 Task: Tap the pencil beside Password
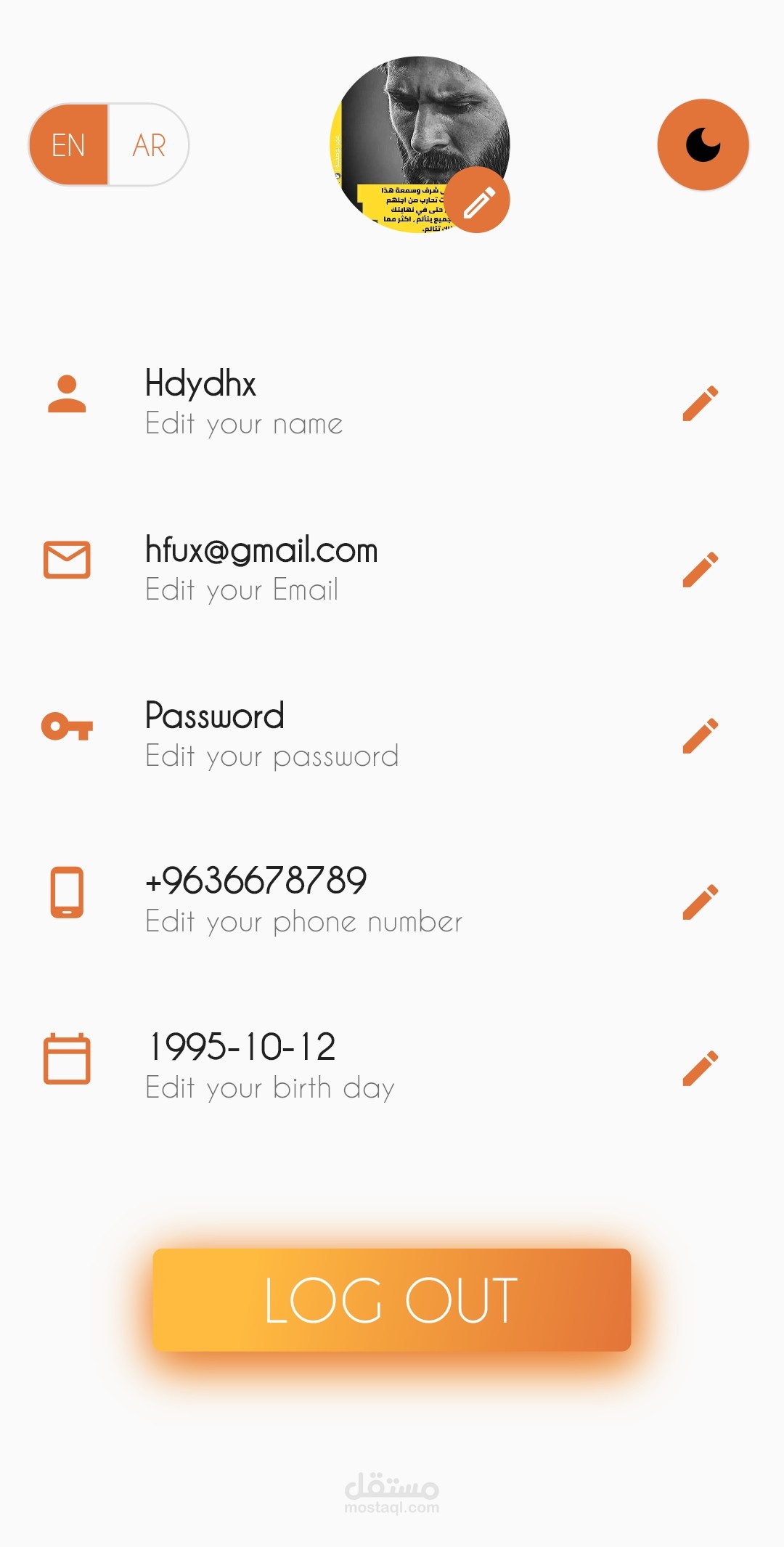tap(701, 735)
